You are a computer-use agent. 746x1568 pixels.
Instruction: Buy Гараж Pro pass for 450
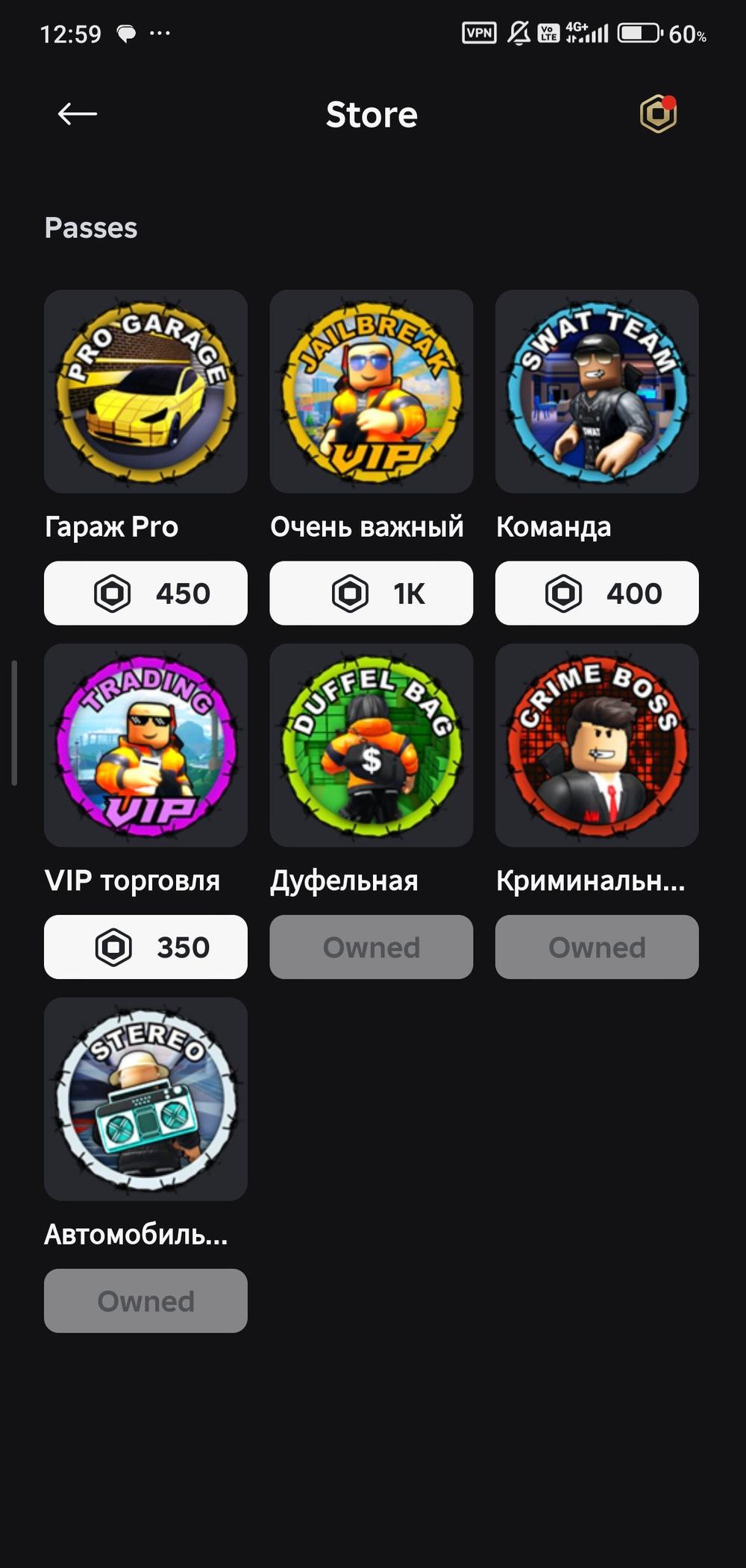(145, 593)
